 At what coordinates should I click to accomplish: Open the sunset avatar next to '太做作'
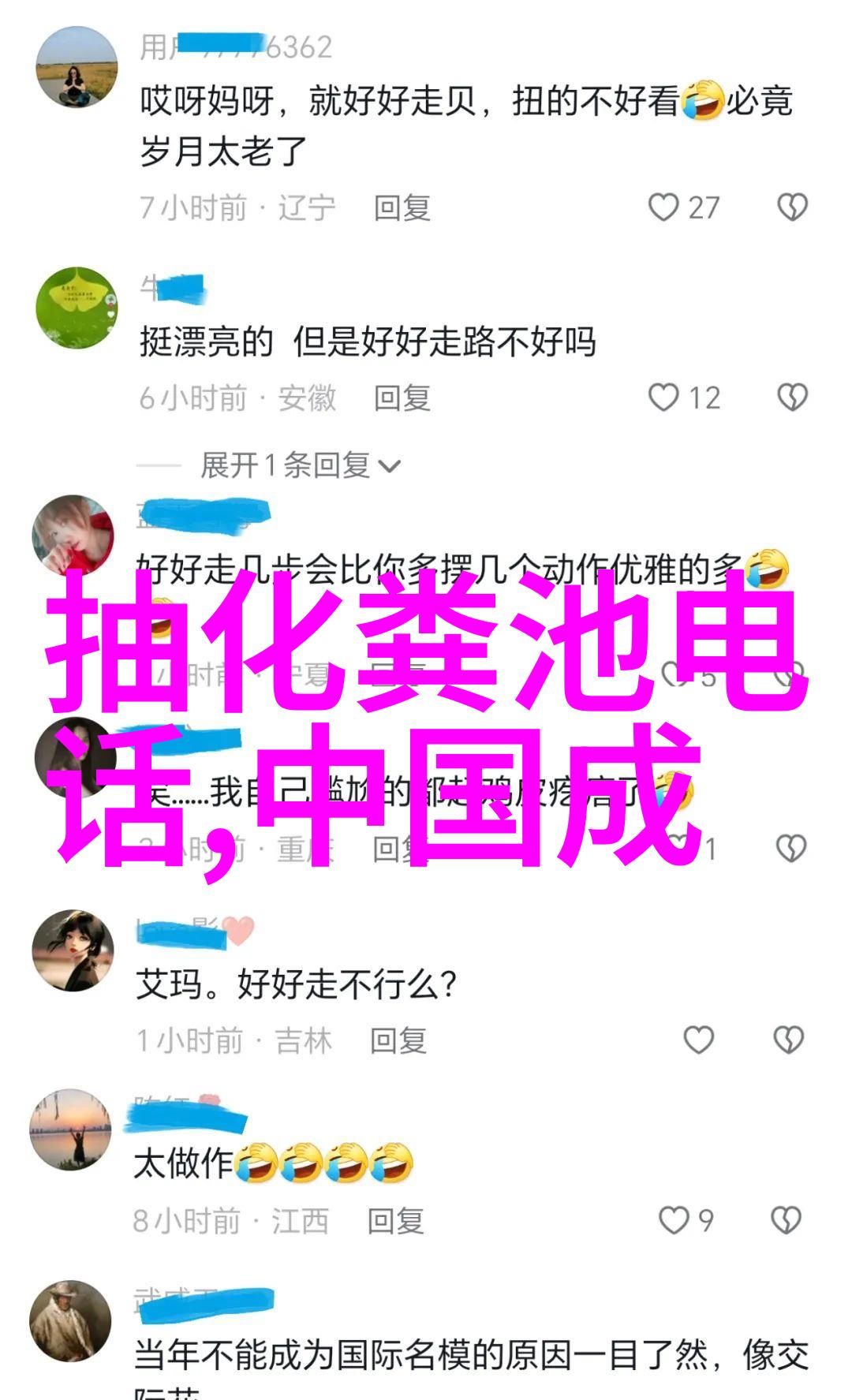[x=71, y=1129]
